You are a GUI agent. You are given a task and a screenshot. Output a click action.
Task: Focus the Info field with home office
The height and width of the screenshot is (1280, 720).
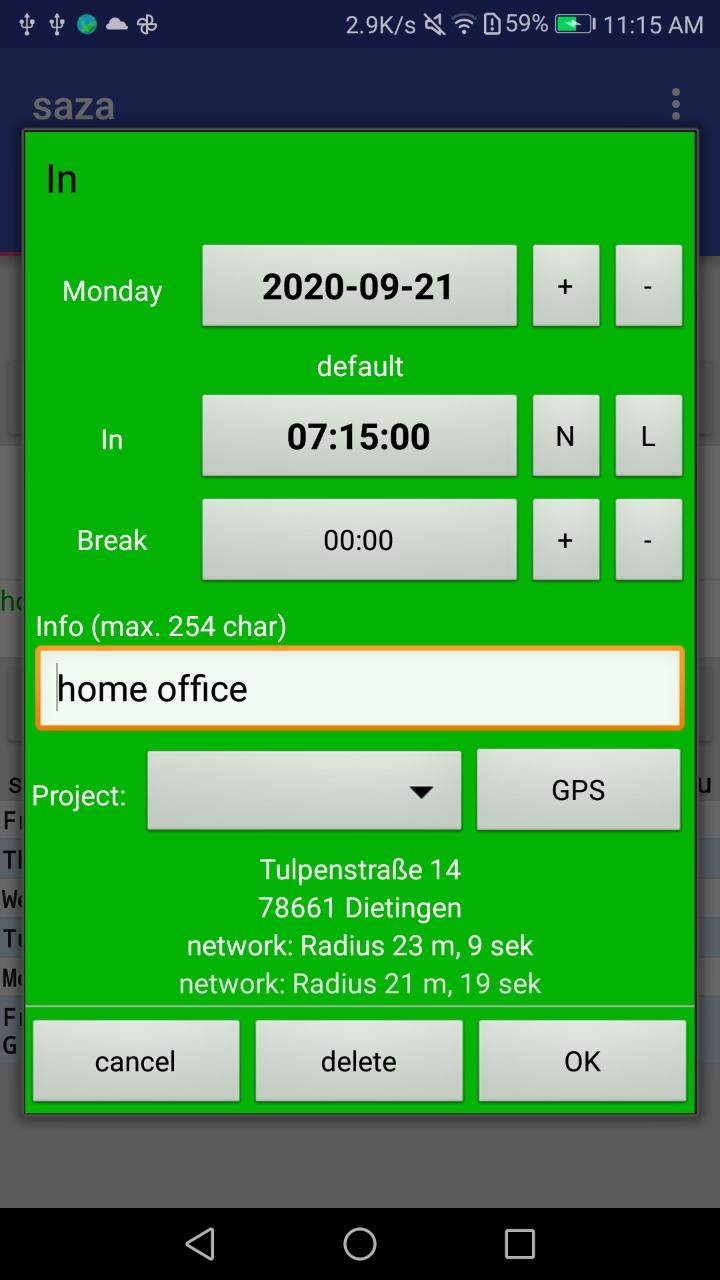pyautogui.click(x=359, y=688)
